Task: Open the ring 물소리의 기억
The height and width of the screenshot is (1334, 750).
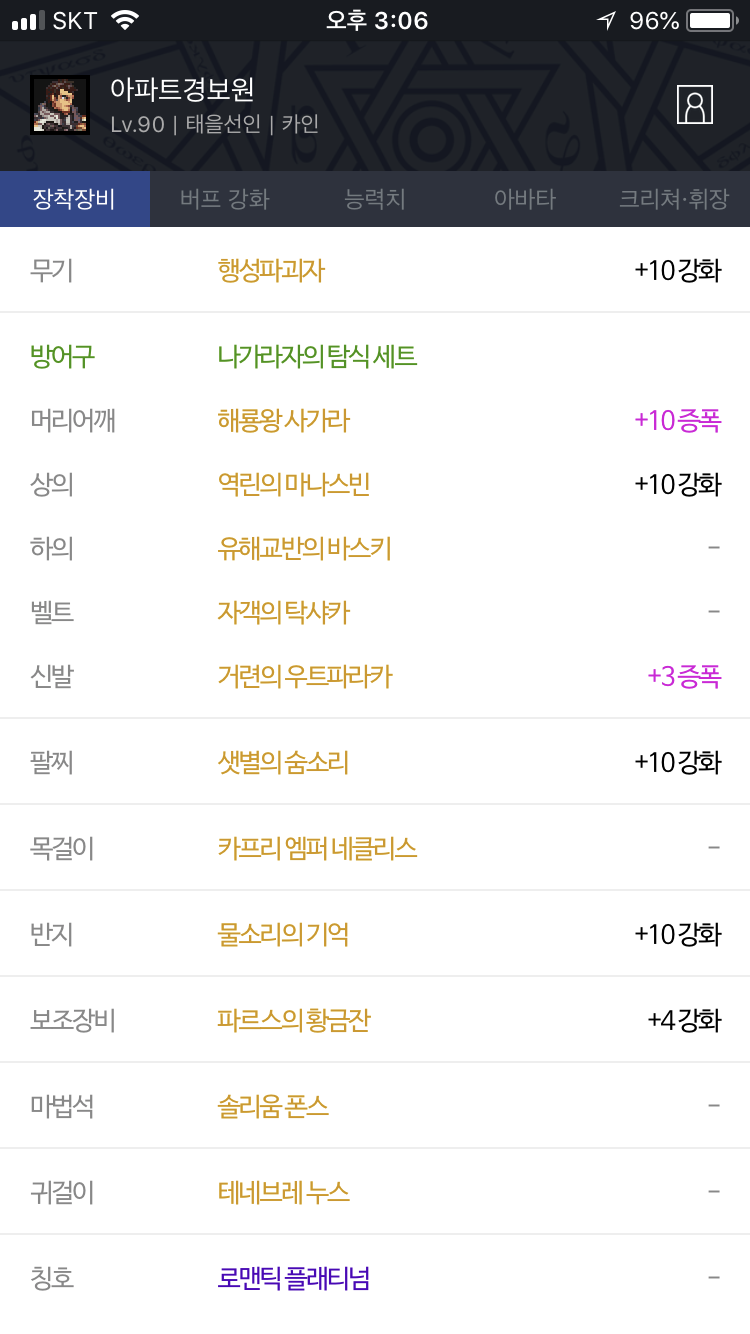Action: (375, 934)
